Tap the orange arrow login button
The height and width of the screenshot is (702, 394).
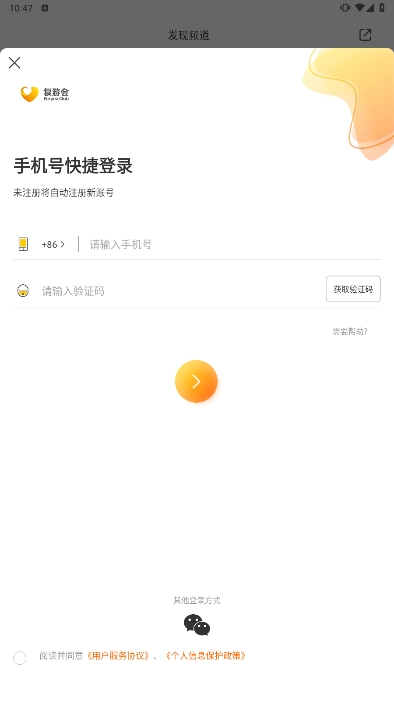(x=196, y=381)
